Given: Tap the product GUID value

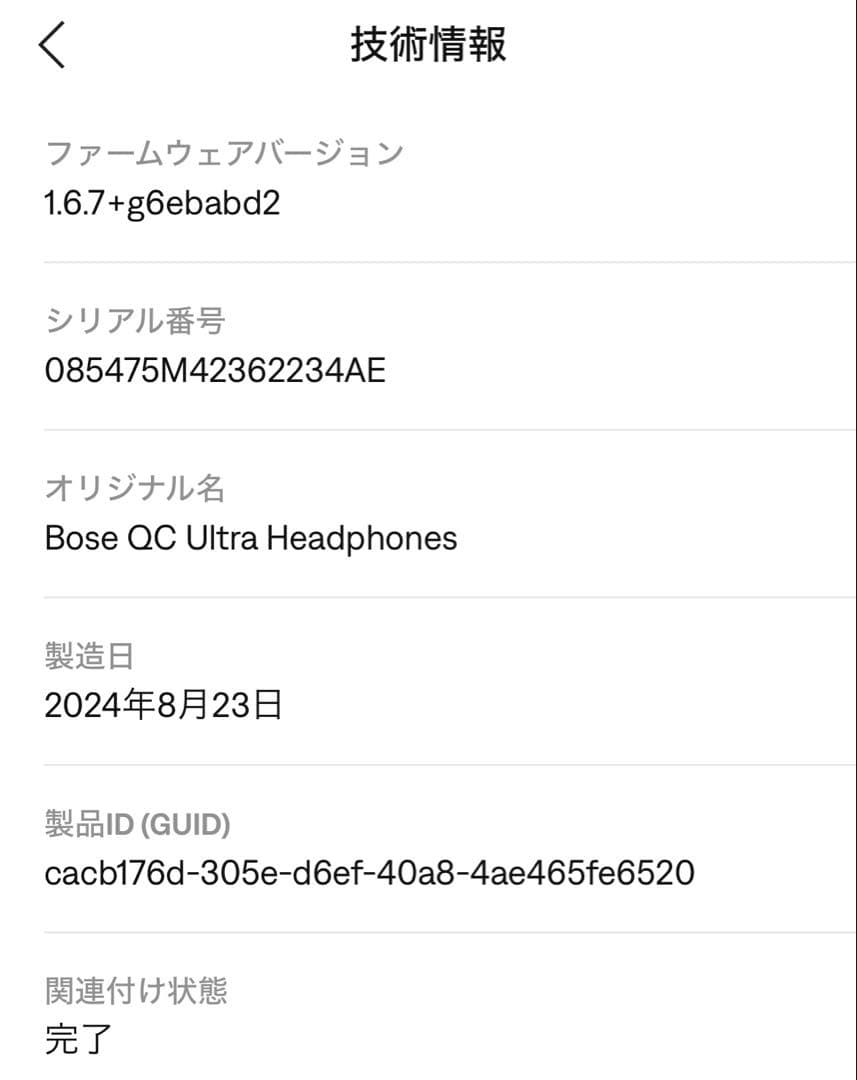Looking at the screenshot, I should click(x=370, y=870).
